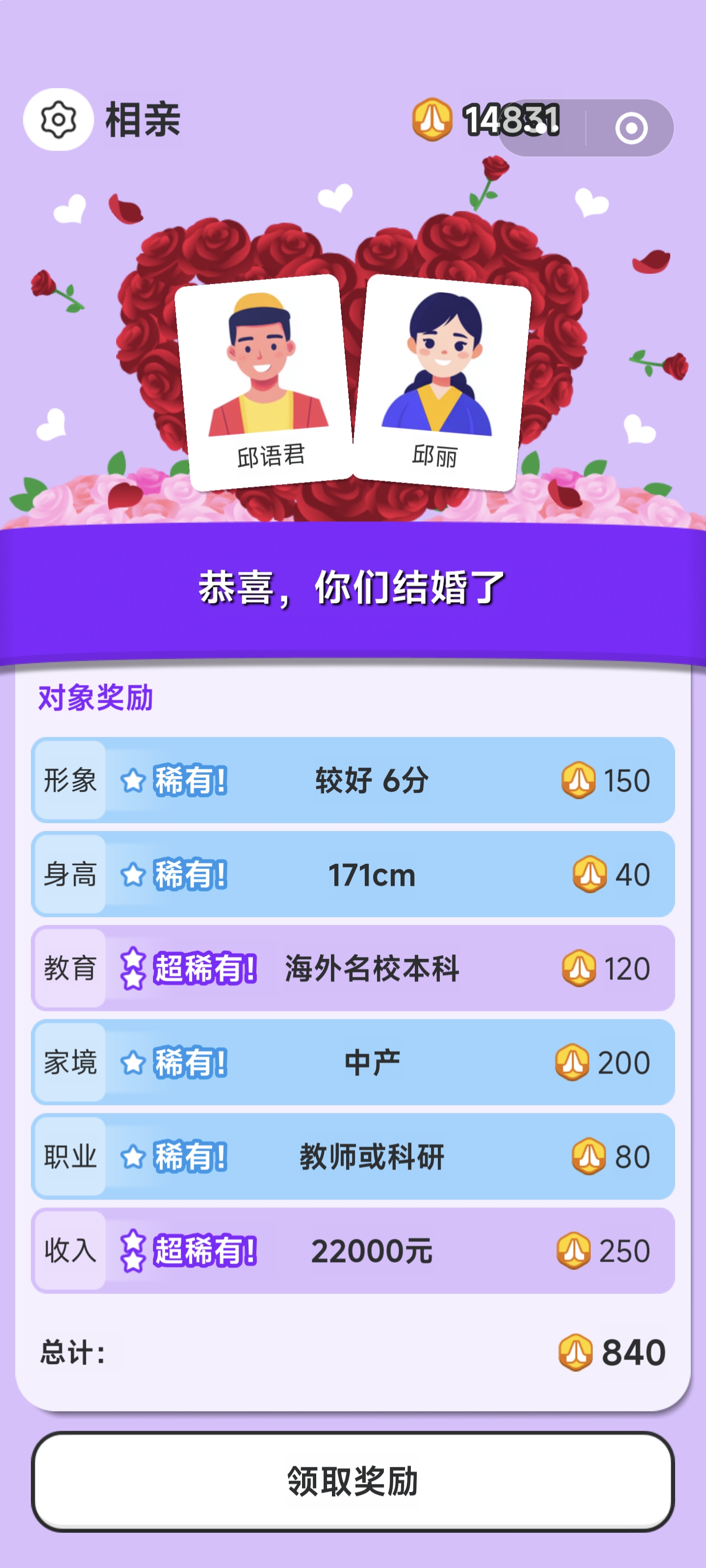Close the mini program via circle icon
The width and height of the screenshot is (706, 1568).
tap(630, 128)
